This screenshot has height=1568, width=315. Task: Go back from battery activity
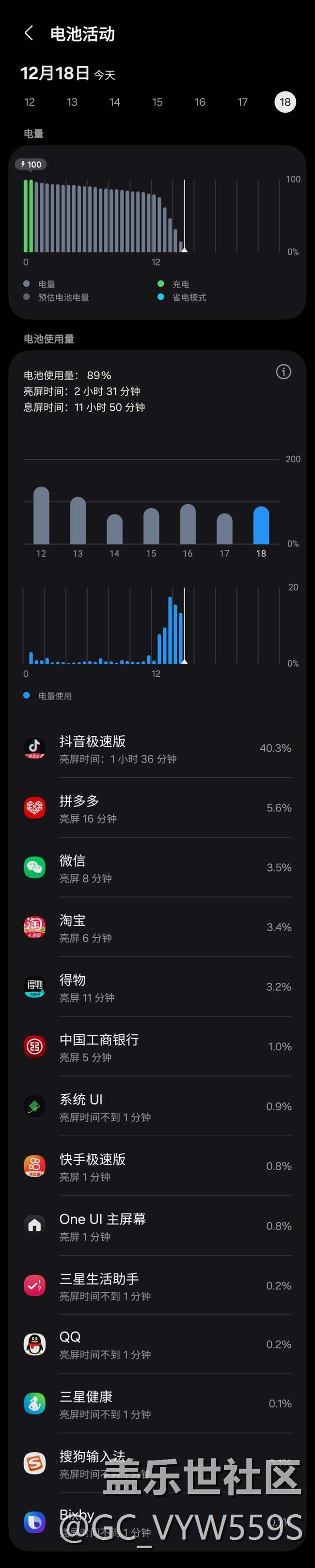pos(29,33)
